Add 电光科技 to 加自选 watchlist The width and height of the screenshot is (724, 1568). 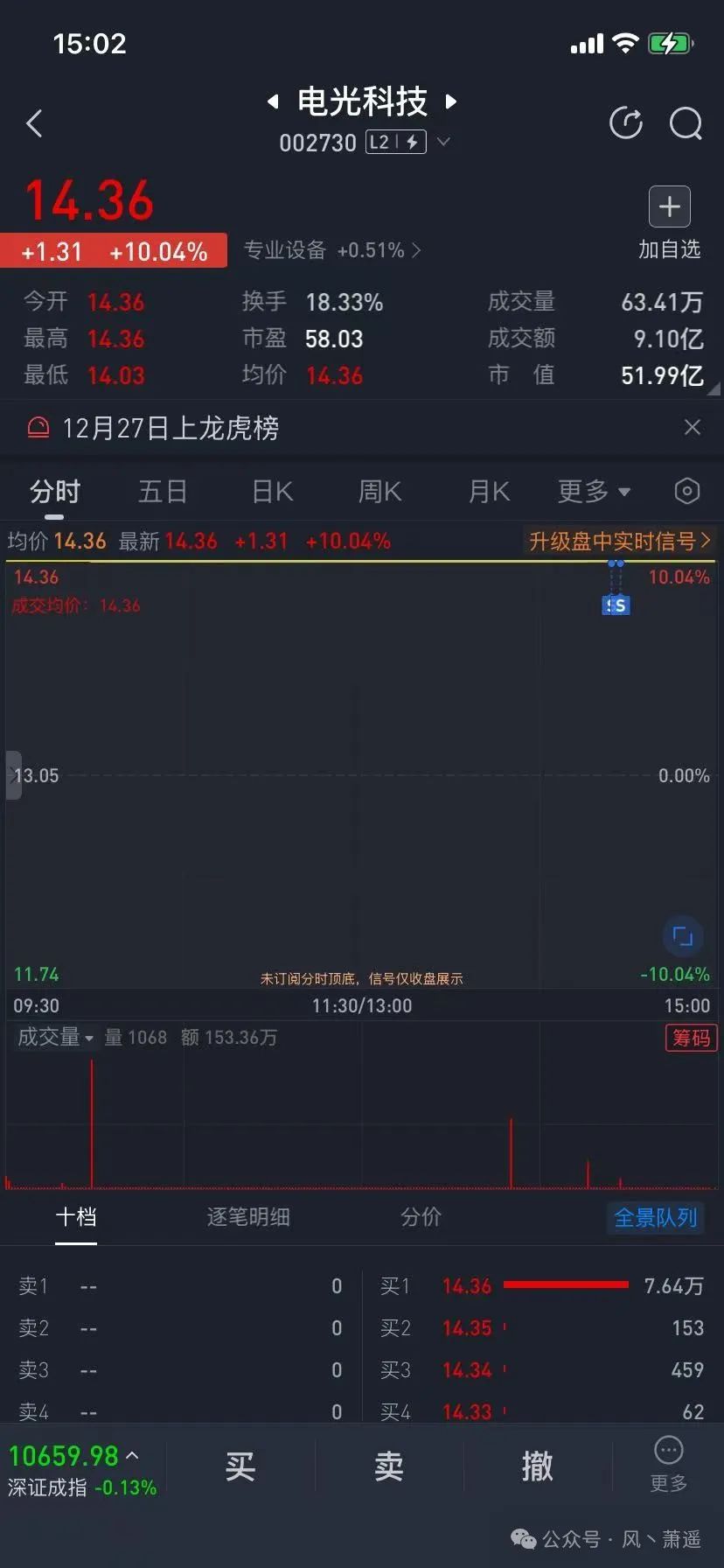[669, 207]
